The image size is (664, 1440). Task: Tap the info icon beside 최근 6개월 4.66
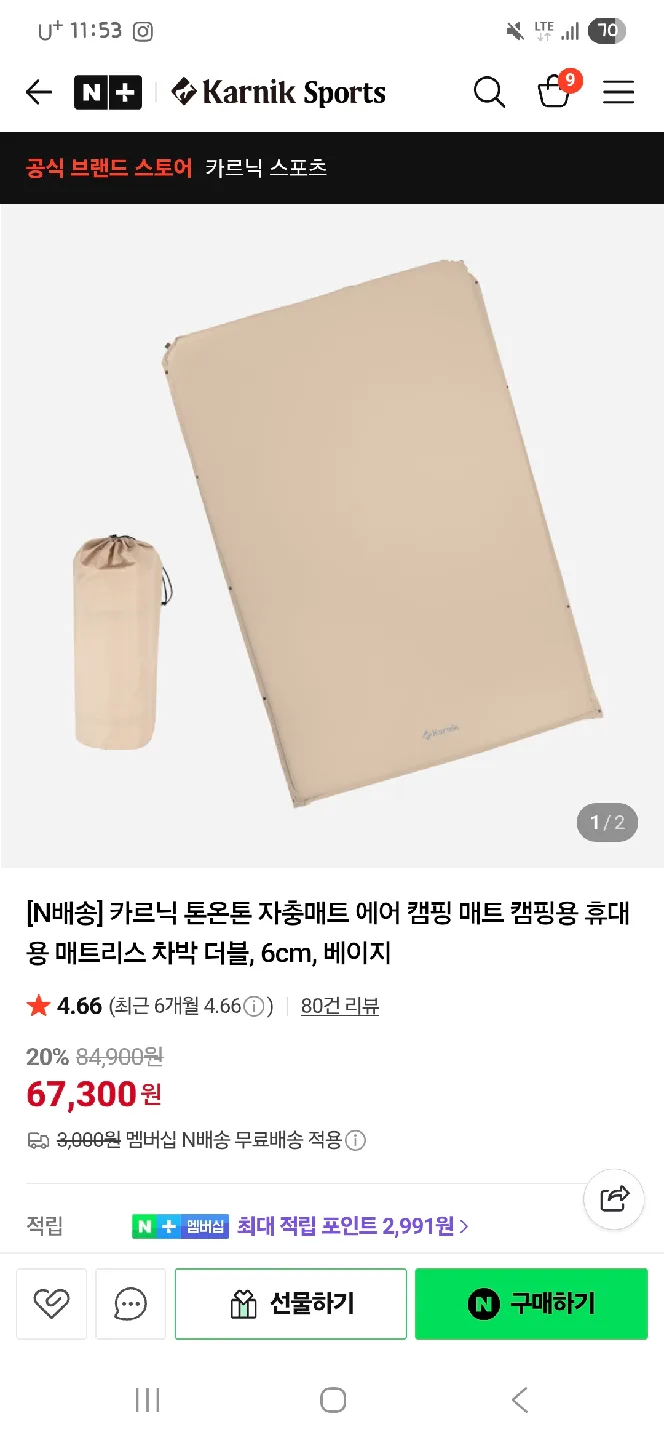click(x=255, y=1006)
